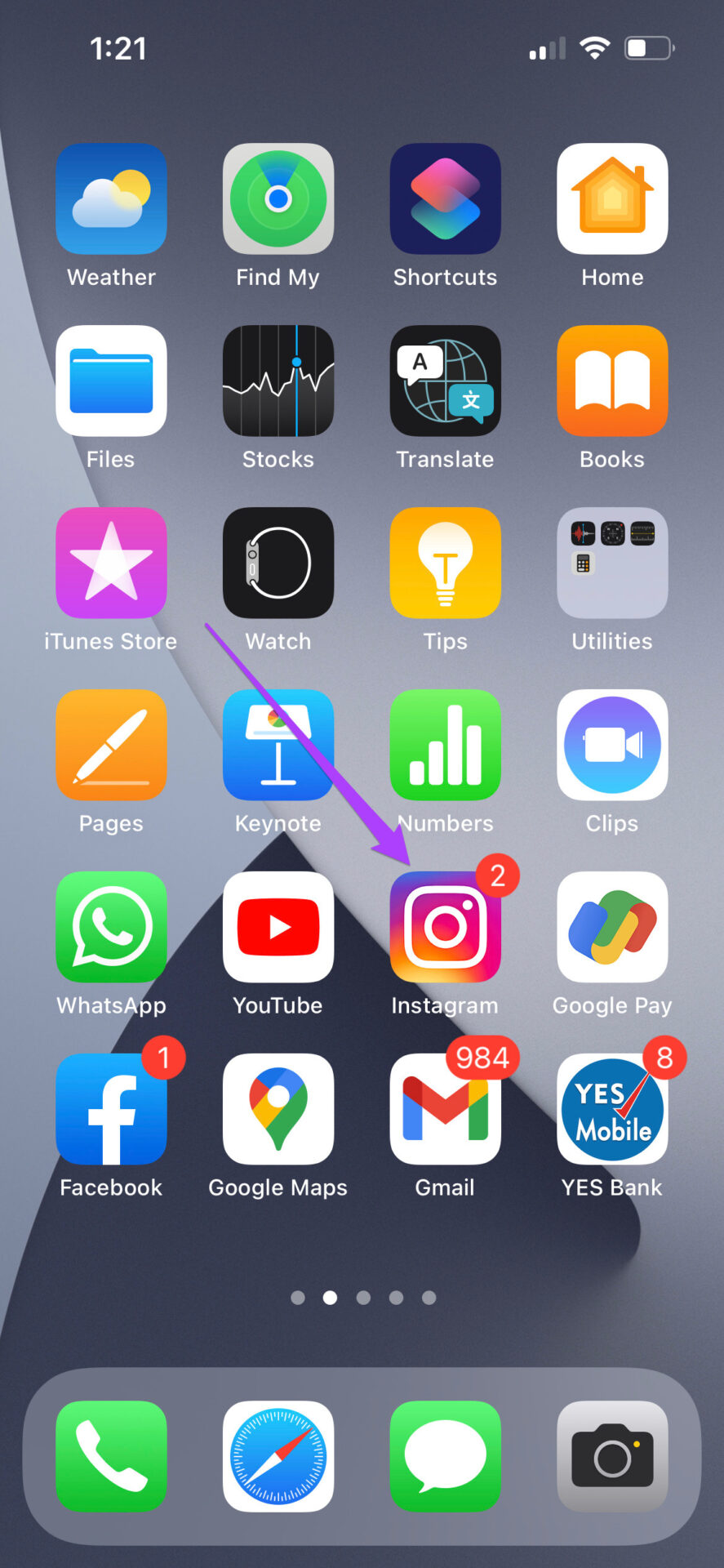Open the Translate app

pos(445,381)
